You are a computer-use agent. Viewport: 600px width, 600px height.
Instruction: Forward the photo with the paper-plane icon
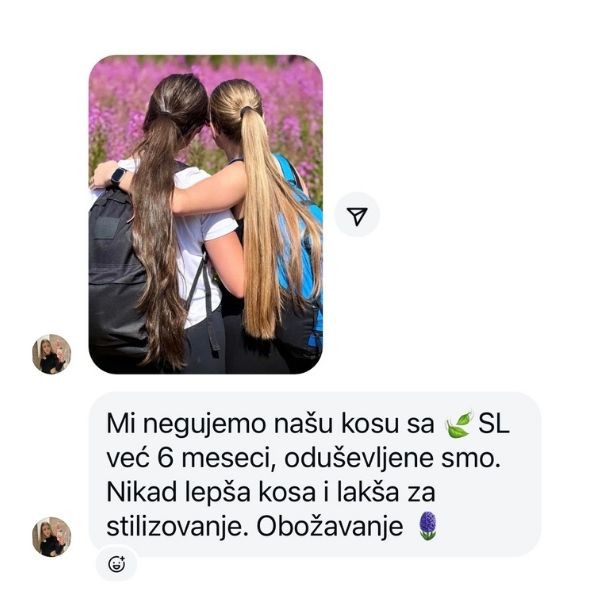click(357, 215)
